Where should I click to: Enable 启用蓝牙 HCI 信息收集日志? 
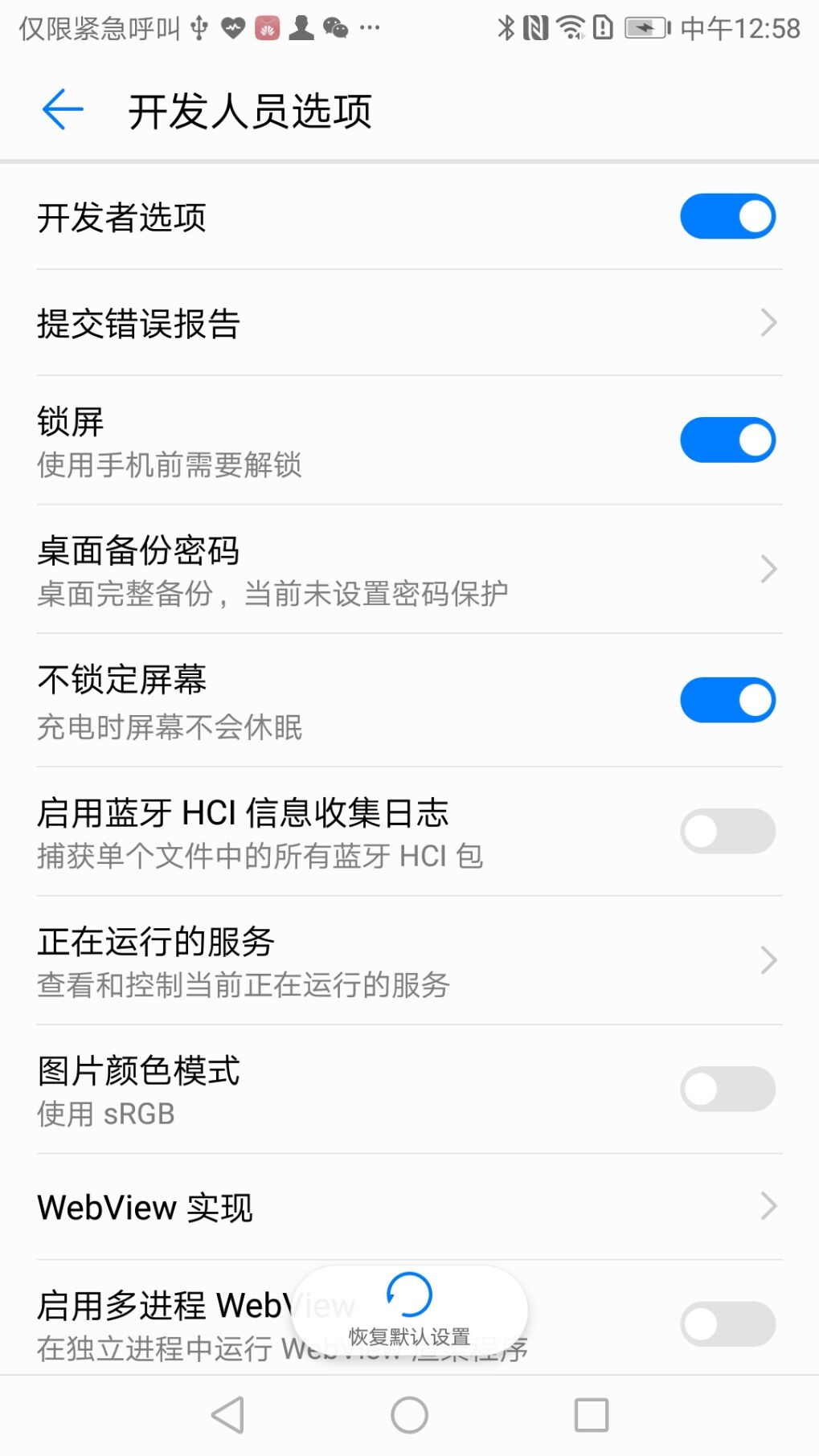pyautogui.click(x=726, y=831)
